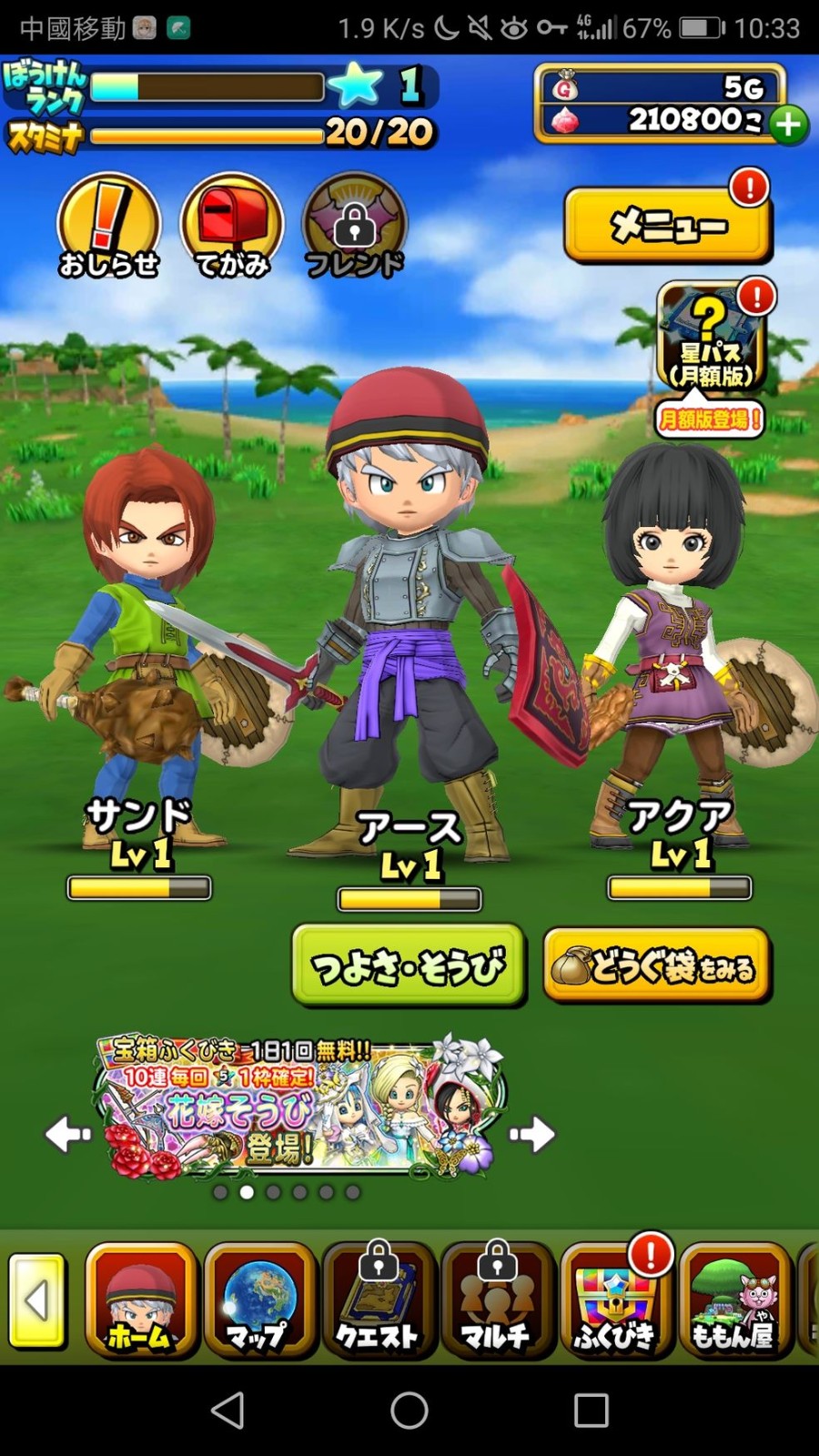Open the 花嫁そうび banner
Viewport: 819px width, 1456px height.
[300, 1107]
